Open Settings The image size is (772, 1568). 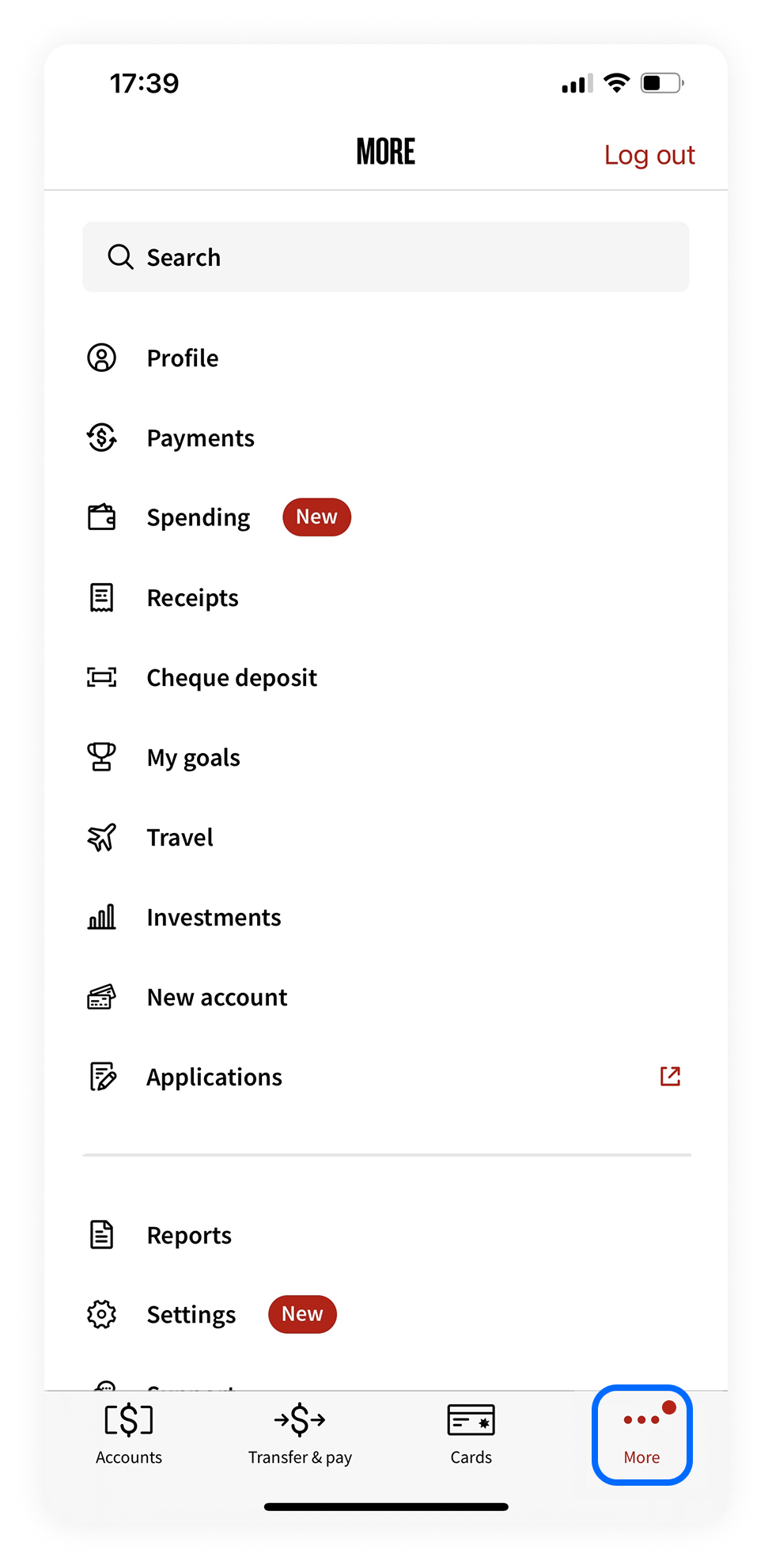tap(191, 1315)
